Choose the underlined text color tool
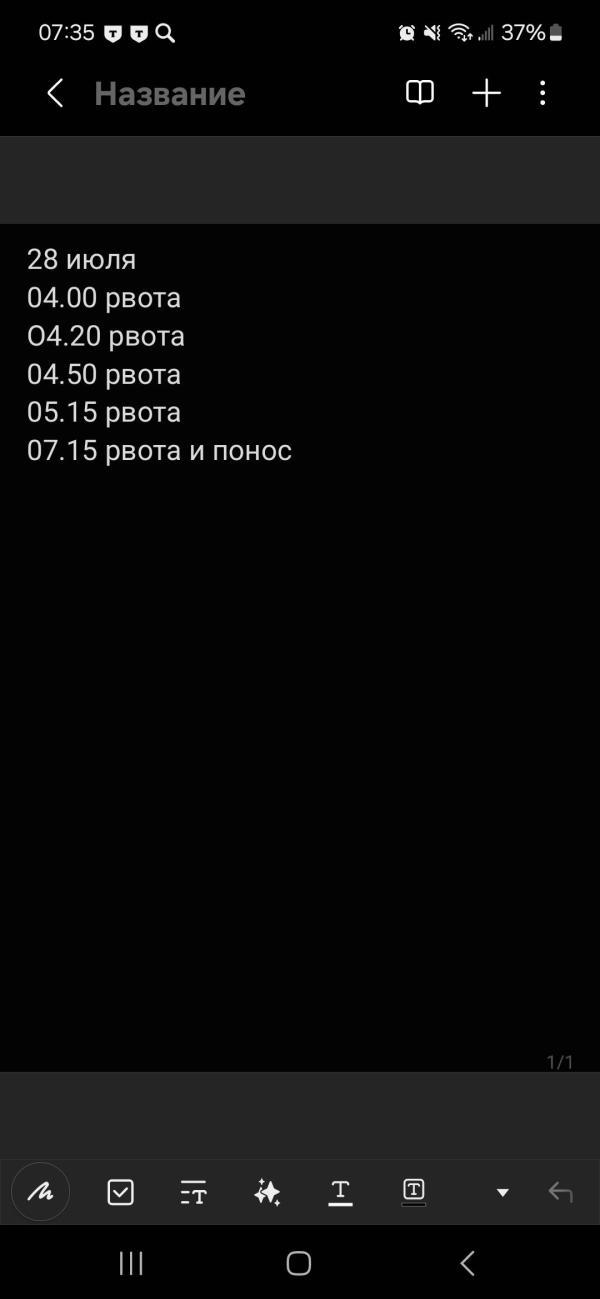The width and height of the screenshot is (600, 1299). pos(340,1191)
